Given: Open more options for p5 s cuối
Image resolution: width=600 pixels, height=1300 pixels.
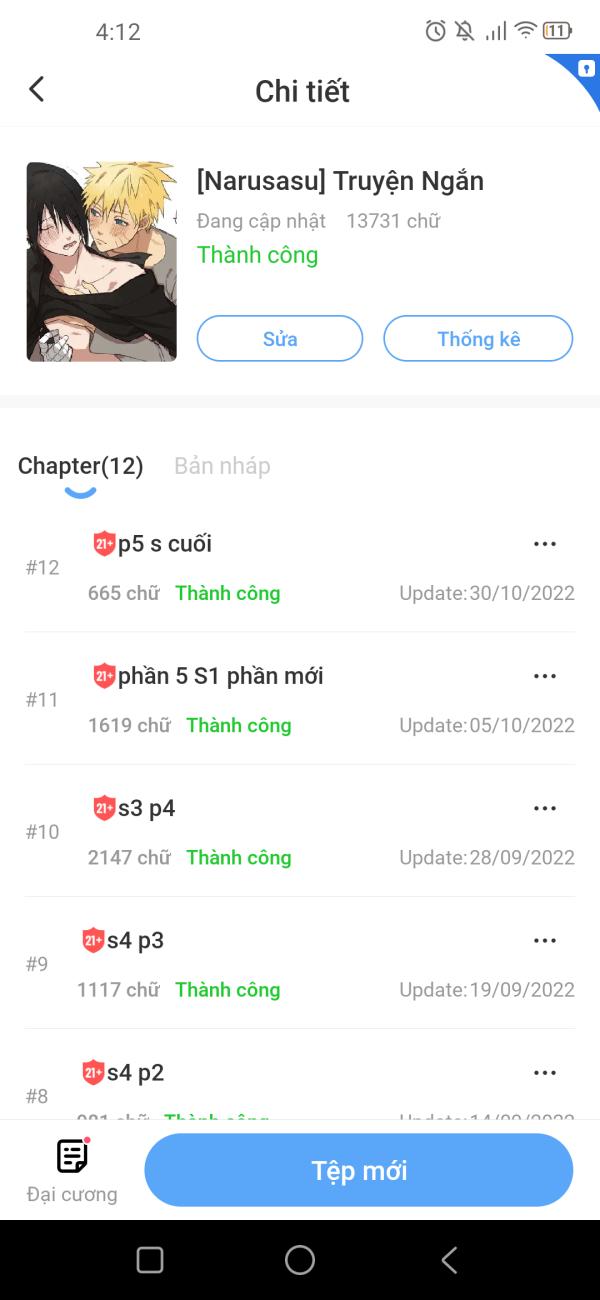Looking at the screenshot, I should point(545,544).
